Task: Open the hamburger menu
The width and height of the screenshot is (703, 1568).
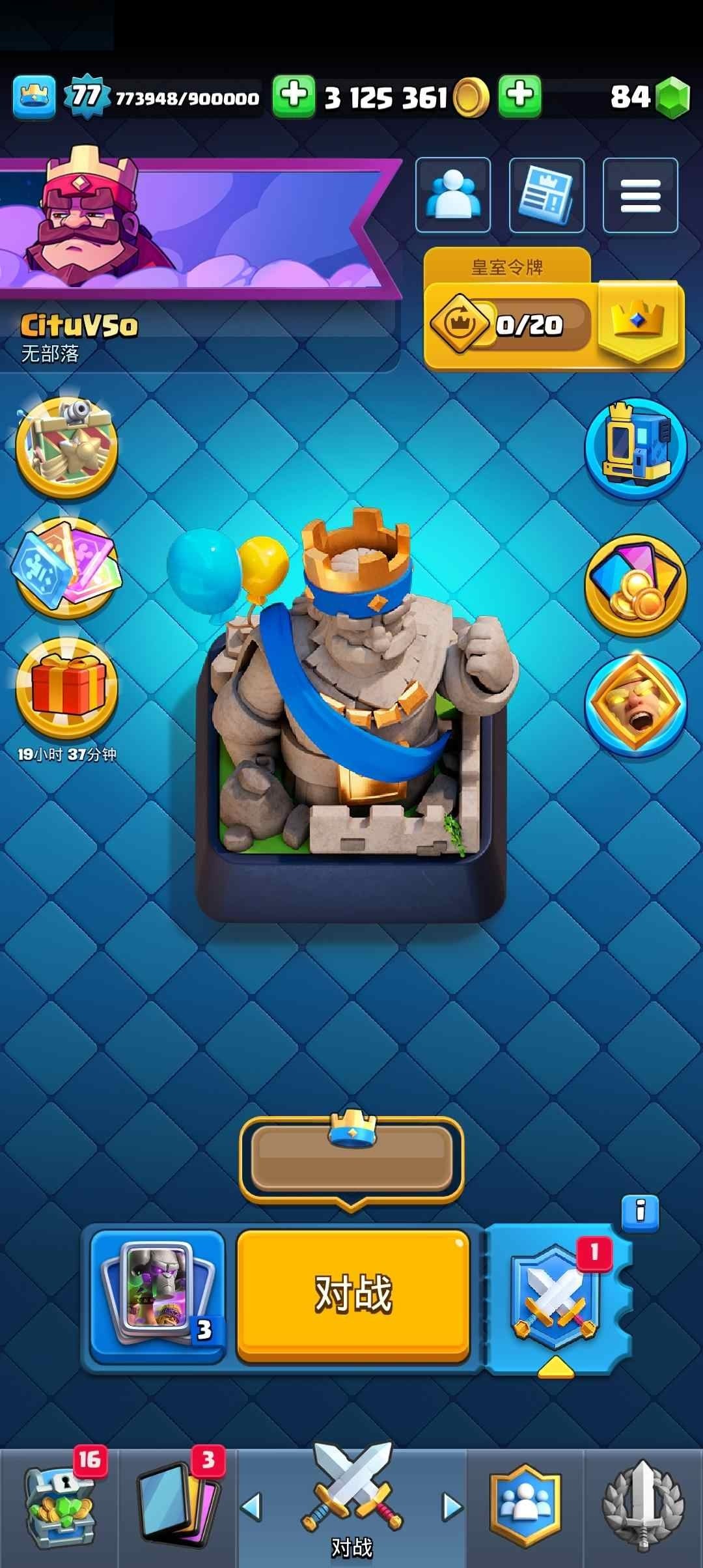Action: 640,195
